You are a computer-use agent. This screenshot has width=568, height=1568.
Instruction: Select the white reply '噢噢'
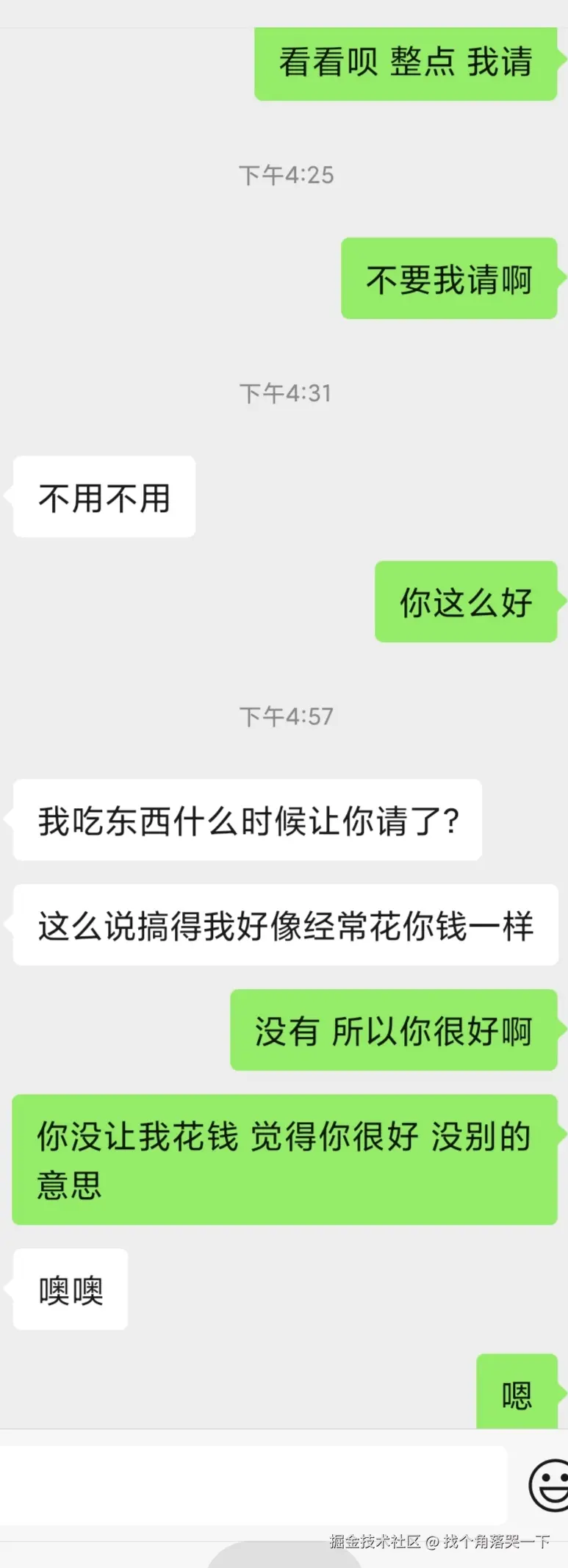[70, 1288]
